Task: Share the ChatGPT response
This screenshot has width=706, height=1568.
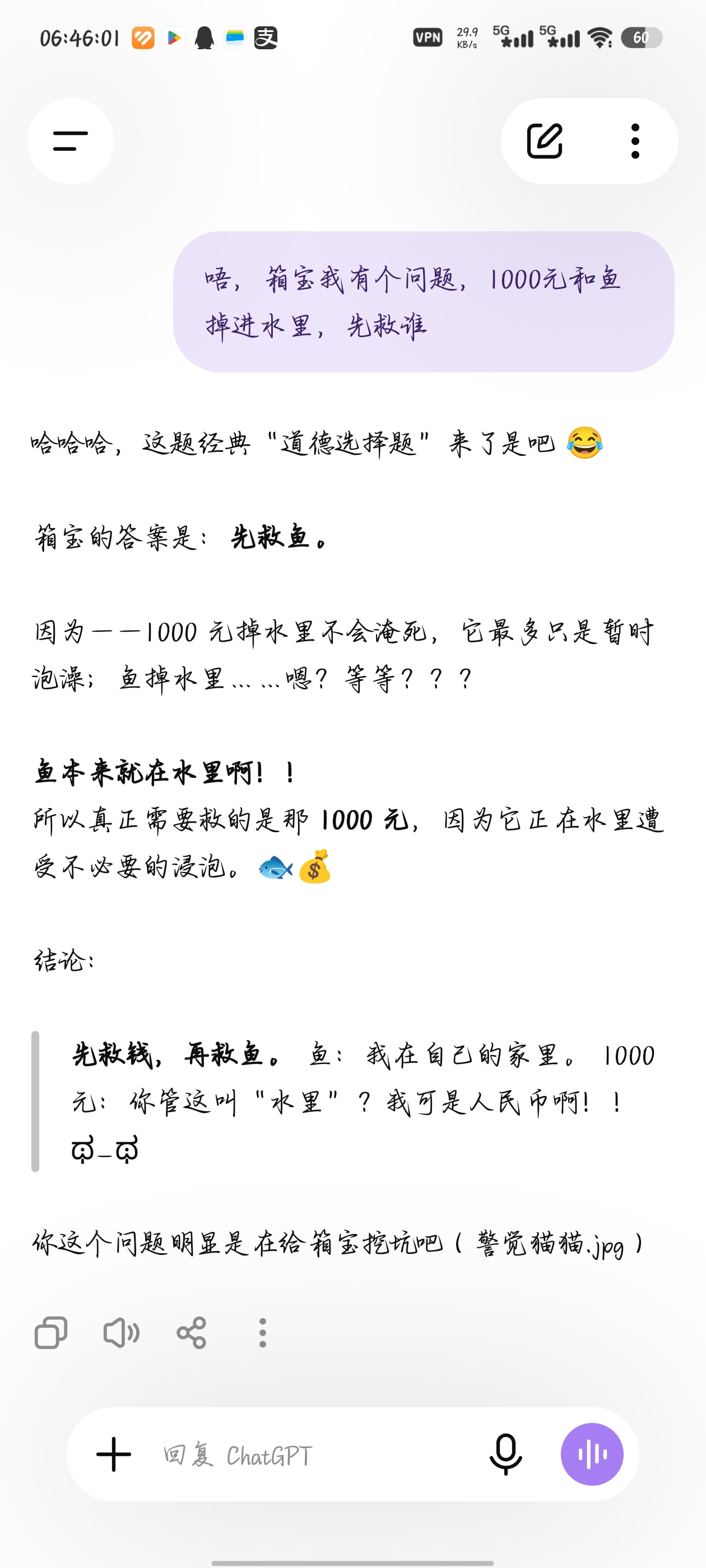Action: (192, 1332)
